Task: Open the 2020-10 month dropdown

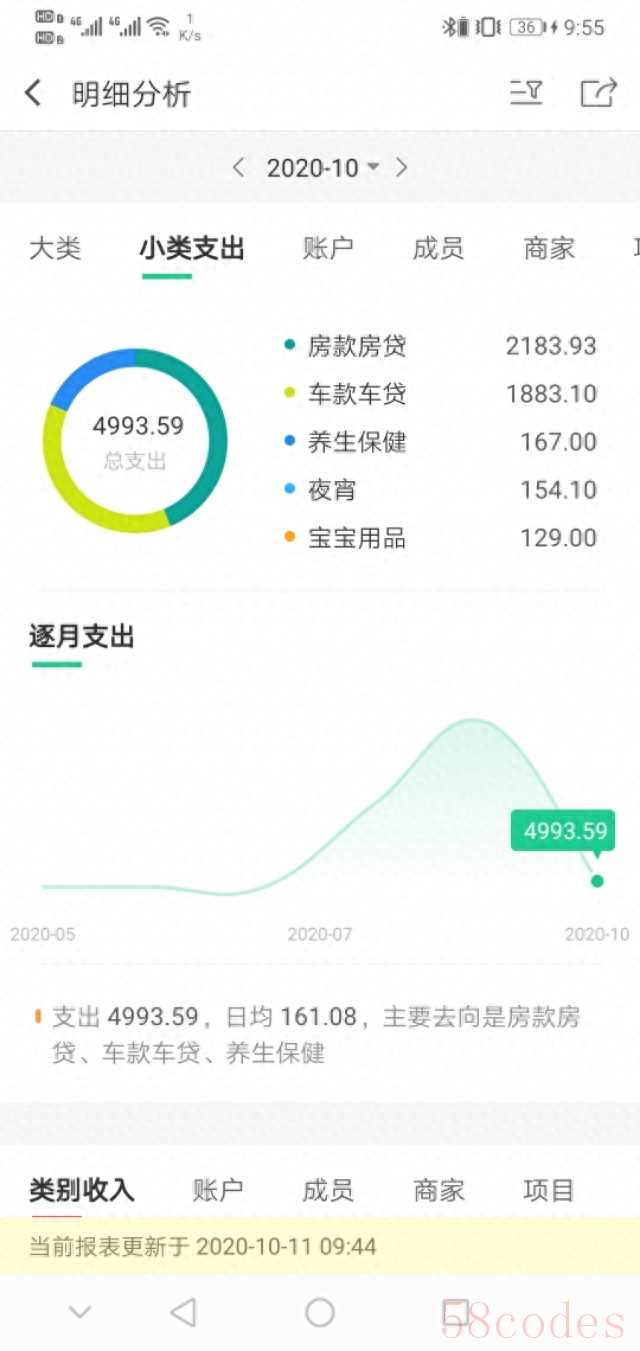Action: (x=322, y=168)
